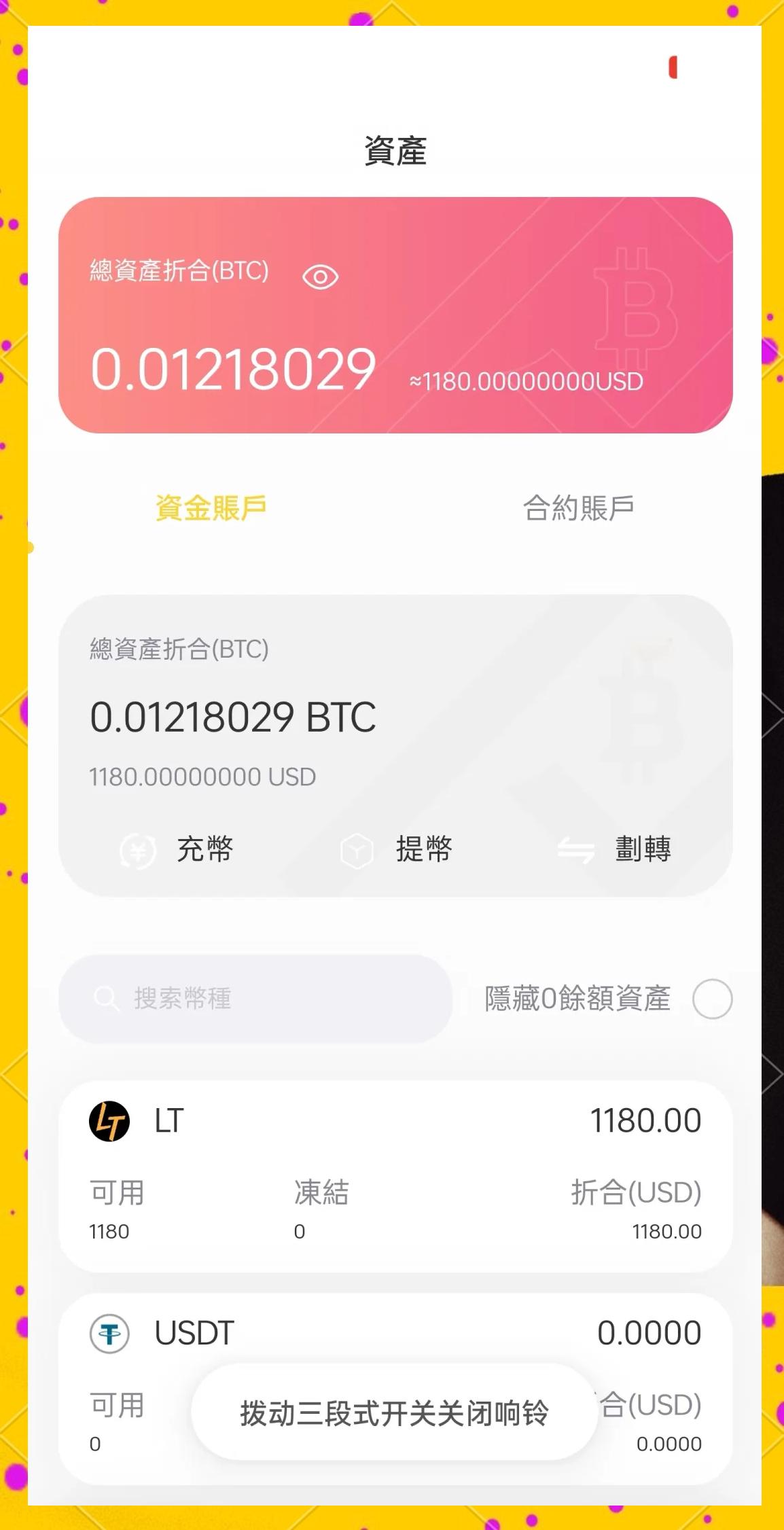Viewport: 784px width, 1530px height.
Task: Select the 提幣 withdrawal icon
Action: (357, 849)
